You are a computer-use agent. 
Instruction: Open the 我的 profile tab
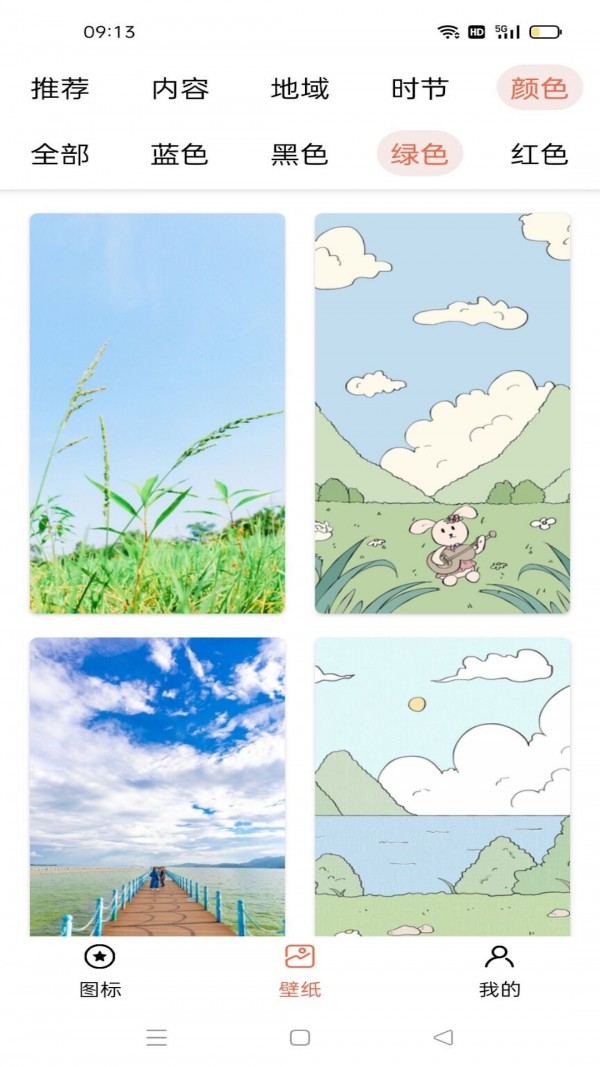coord(499,971)
